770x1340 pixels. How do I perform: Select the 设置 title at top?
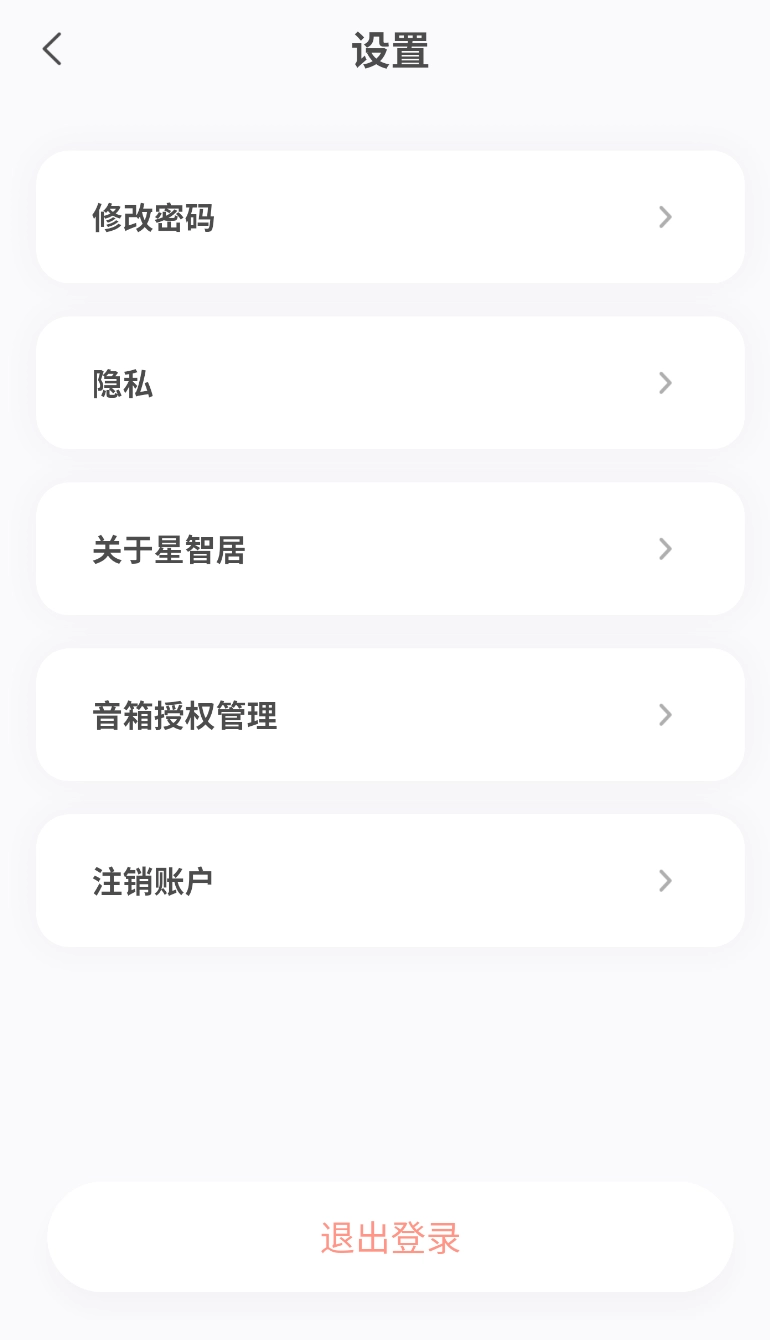tap(389, 49)
